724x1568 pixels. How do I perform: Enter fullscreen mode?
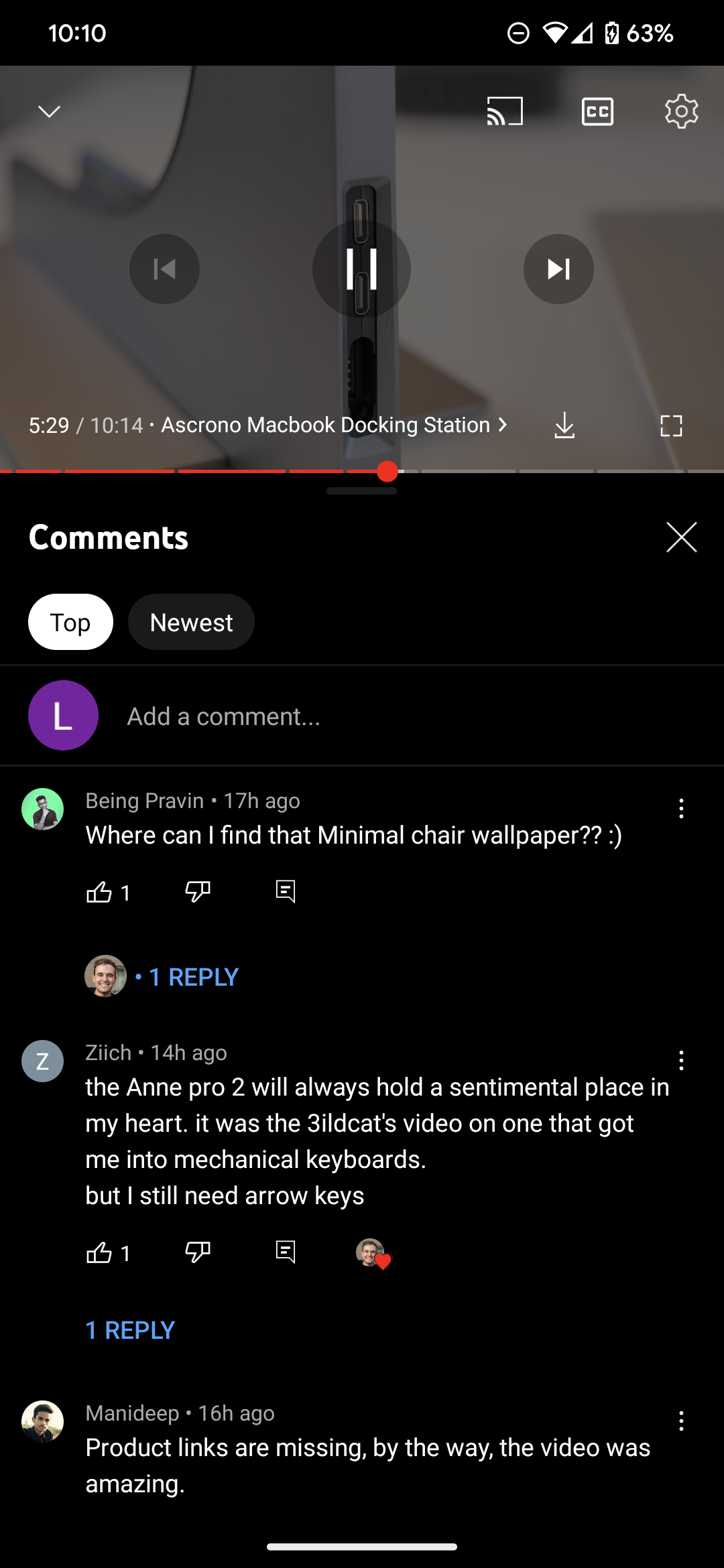click(x=671, y=426)
